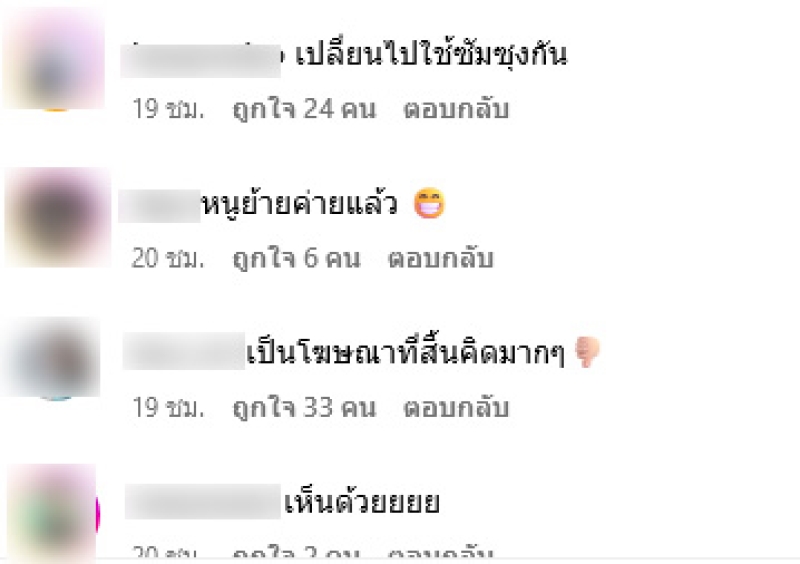Reply to the comment "เป็นโฆษณาที่สิ้นคิดมากๆ"
The width and height of the screenshot is (800, 564).
tap(456, 407)
